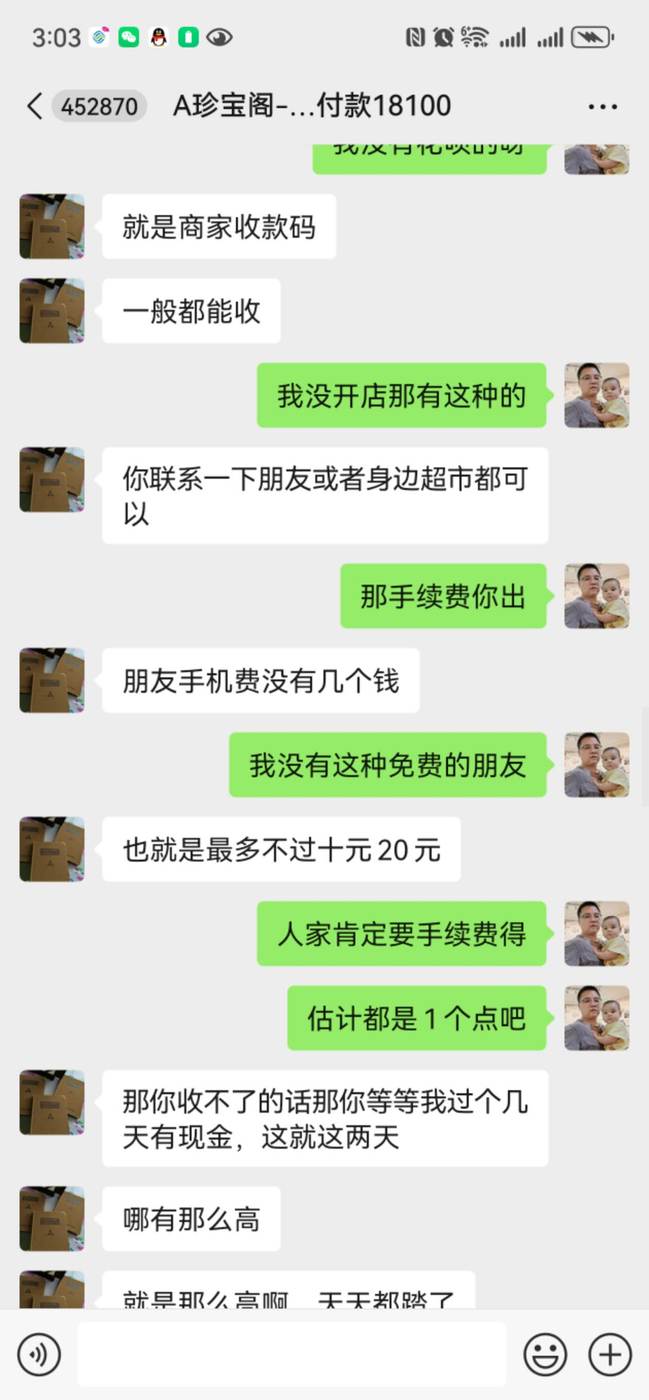This screenshot has height=1400, width=649.
Task: Go back to the chat list
Action: point(35,106)
